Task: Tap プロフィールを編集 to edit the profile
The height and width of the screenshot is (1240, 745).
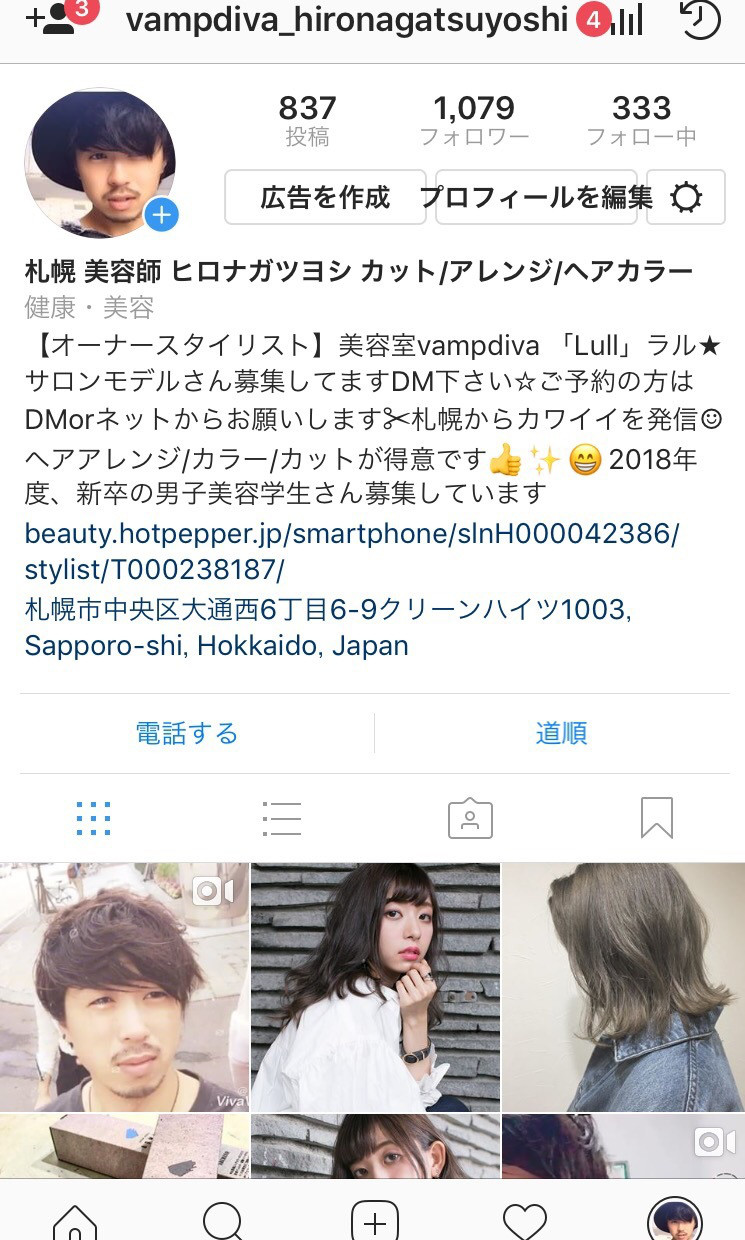Action: click(537, 197)
